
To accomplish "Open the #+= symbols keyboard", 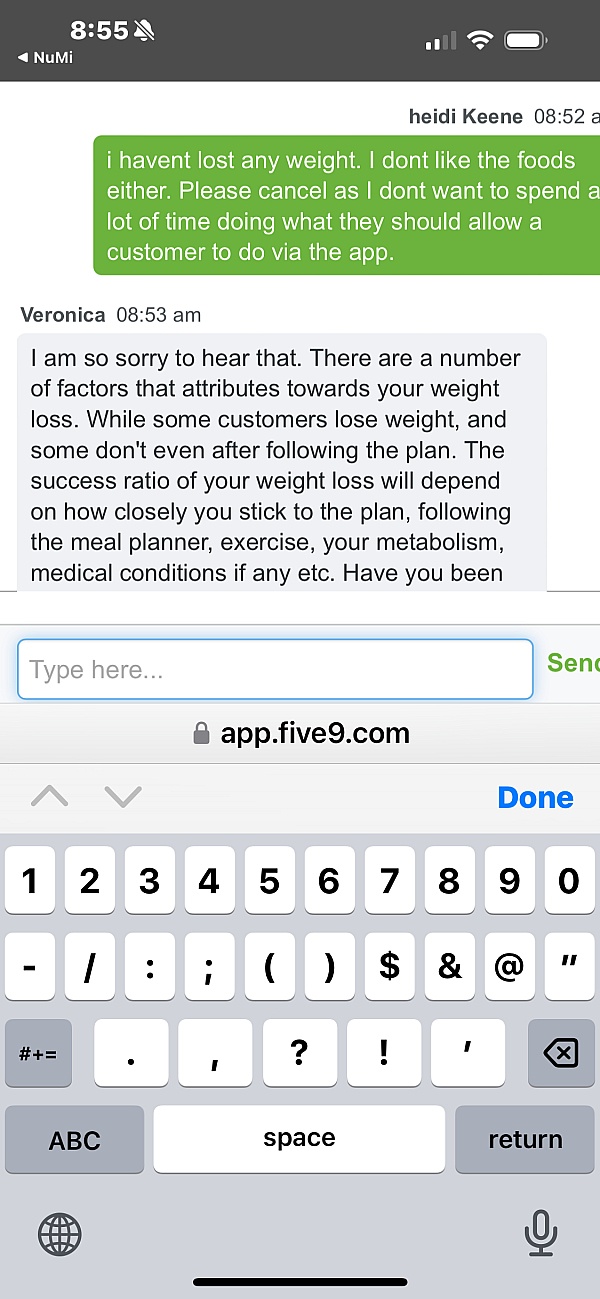I will (x=39, y=1053).
